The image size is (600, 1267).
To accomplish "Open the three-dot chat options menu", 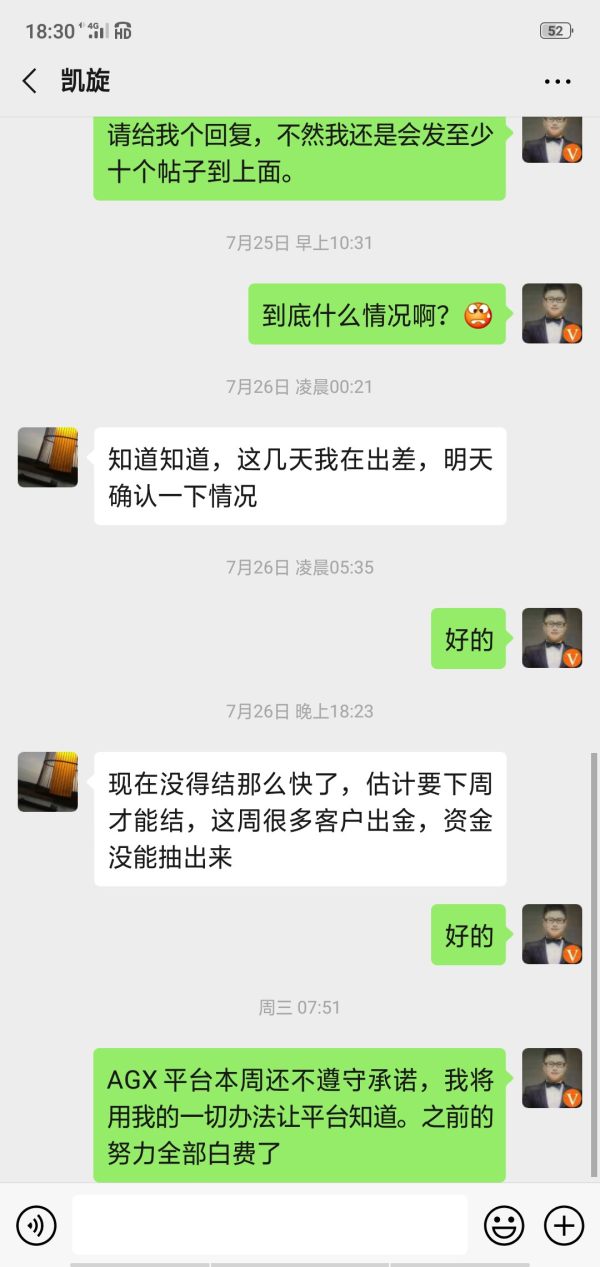I will pos(557,82).
